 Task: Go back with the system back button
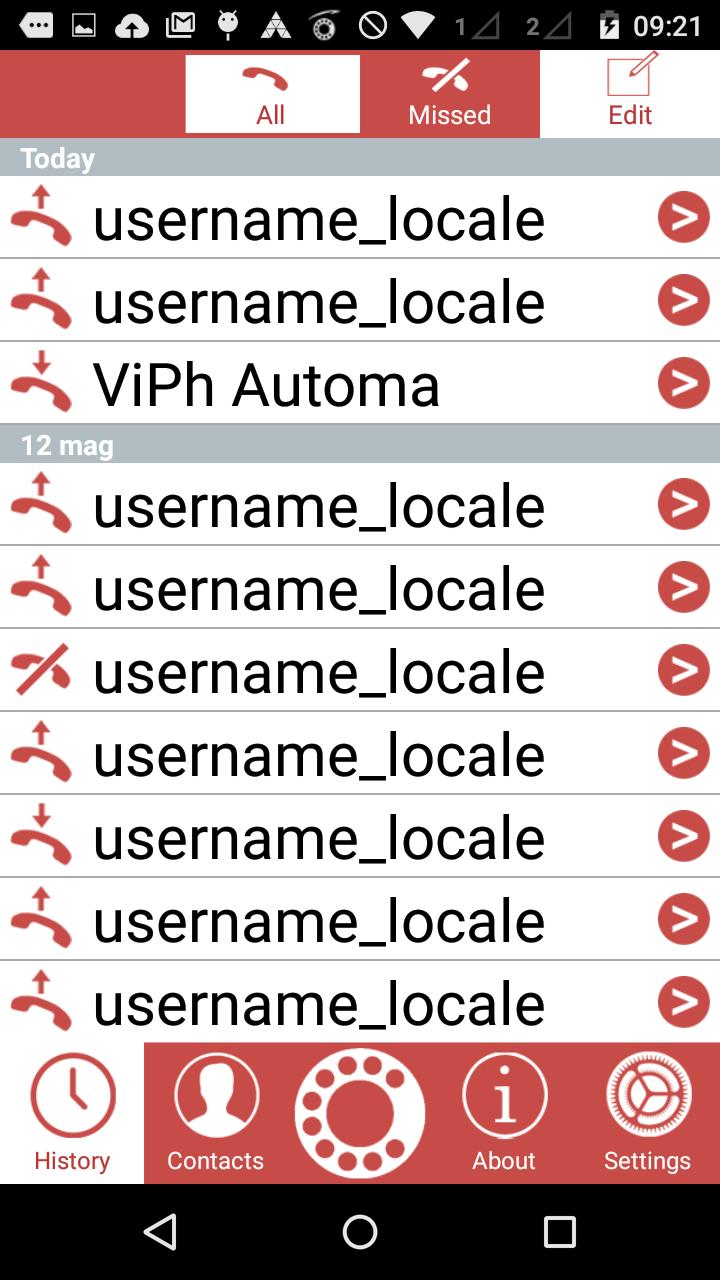(x=160, y=1232)
